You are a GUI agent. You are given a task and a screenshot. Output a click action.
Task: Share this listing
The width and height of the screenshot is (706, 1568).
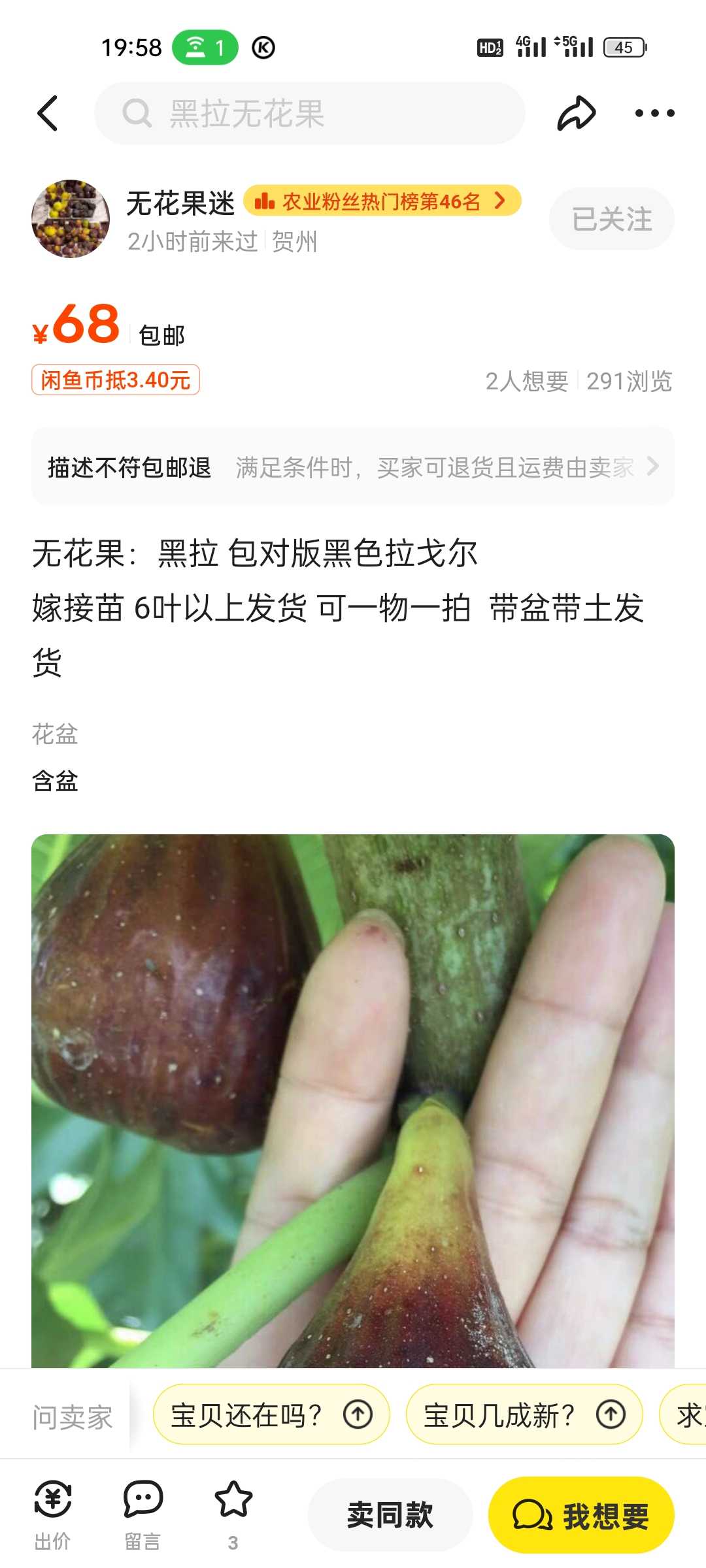tap(576, 113)
